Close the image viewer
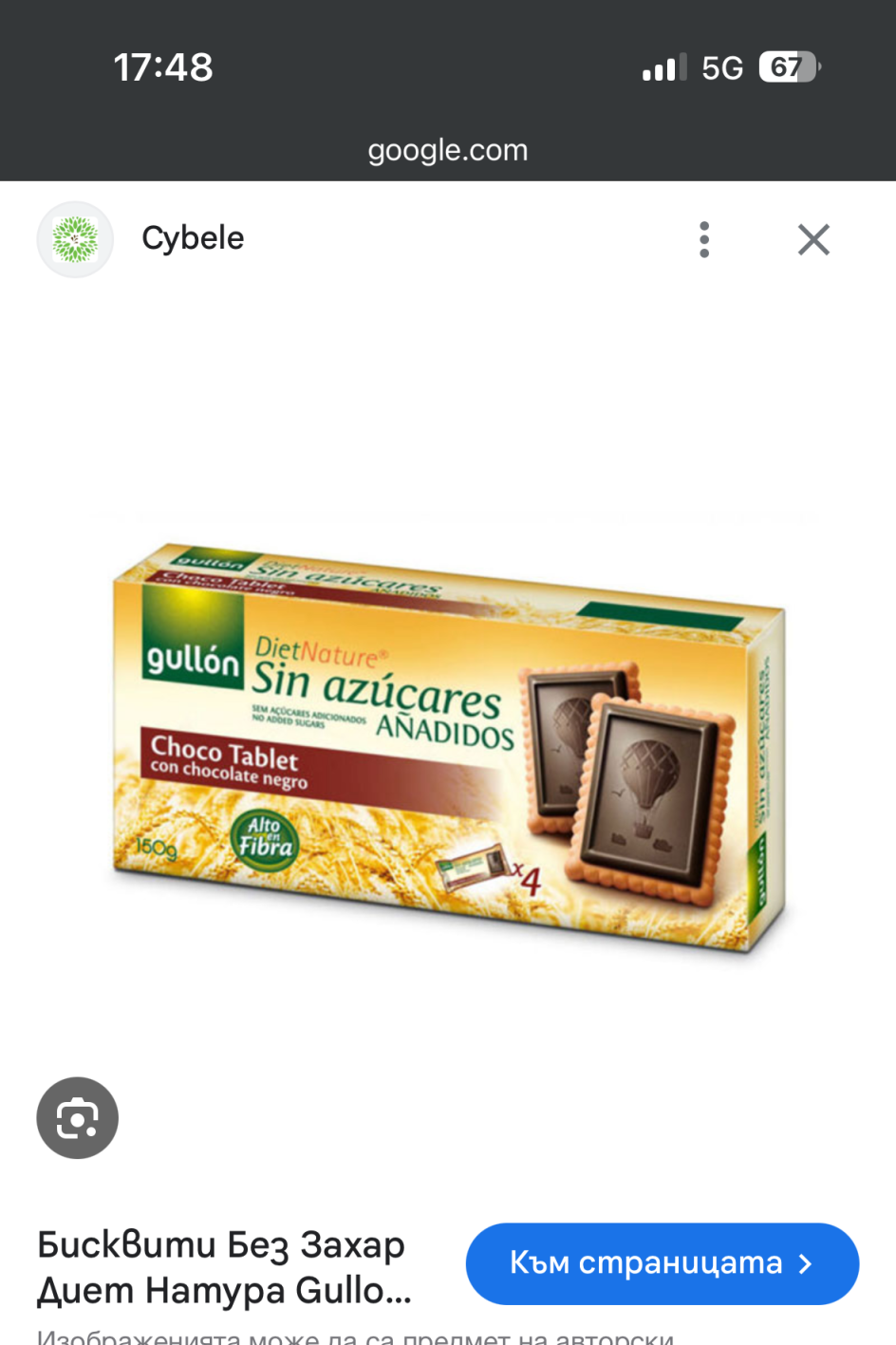The height and width of the screenshot is (1345, 896). point(813,240)
